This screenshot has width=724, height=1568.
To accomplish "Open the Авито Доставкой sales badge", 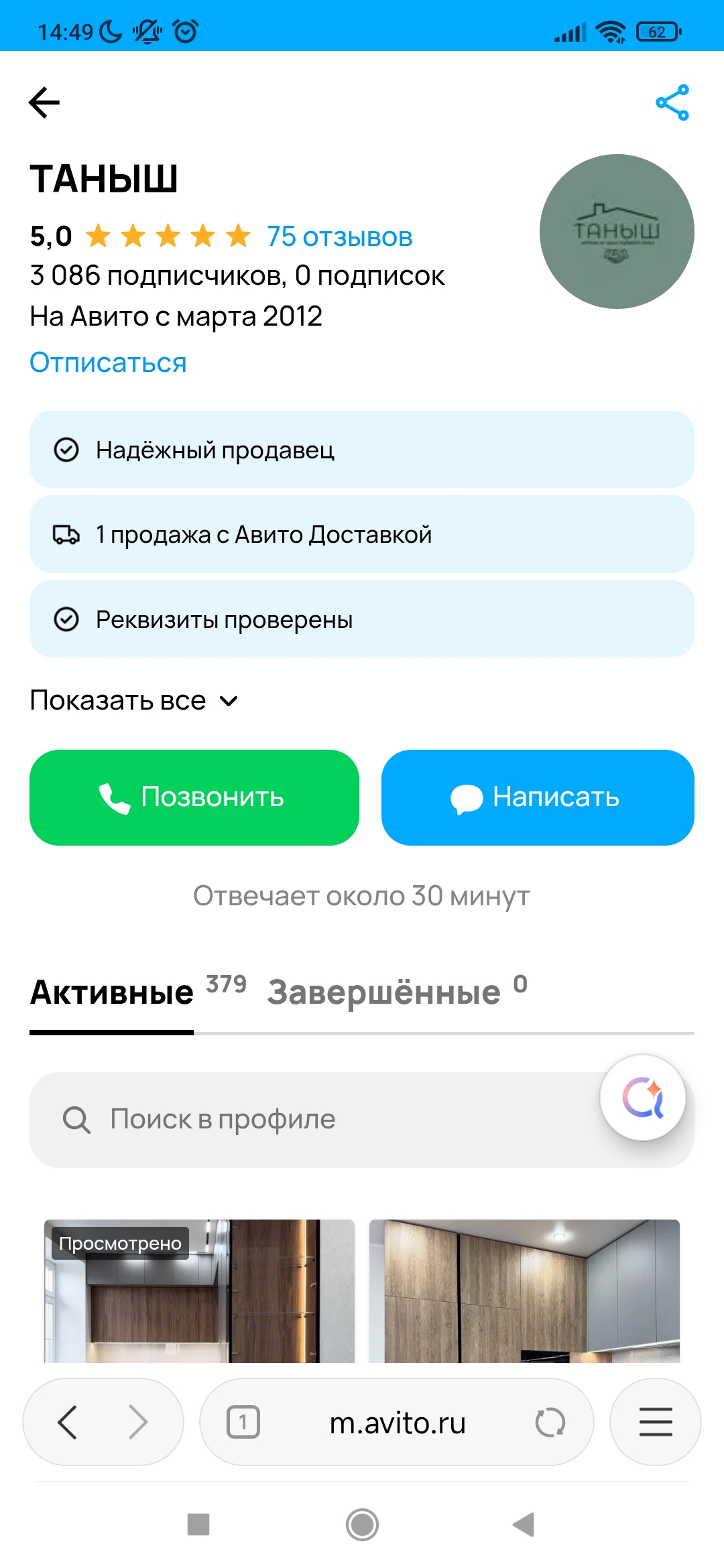I will point(361,535).
